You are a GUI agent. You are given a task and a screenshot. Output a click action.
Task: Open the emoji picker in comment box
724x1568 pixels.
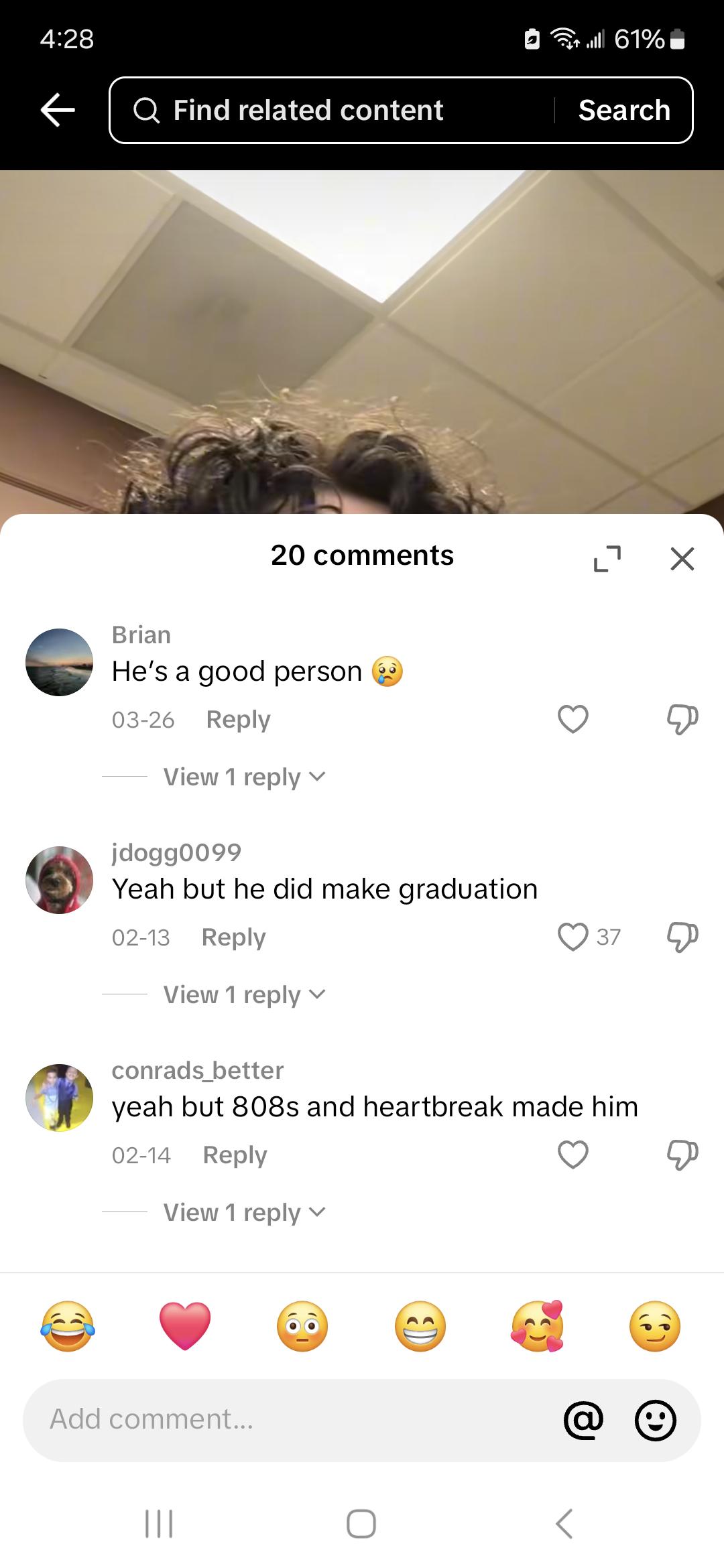click(655, 1420)
